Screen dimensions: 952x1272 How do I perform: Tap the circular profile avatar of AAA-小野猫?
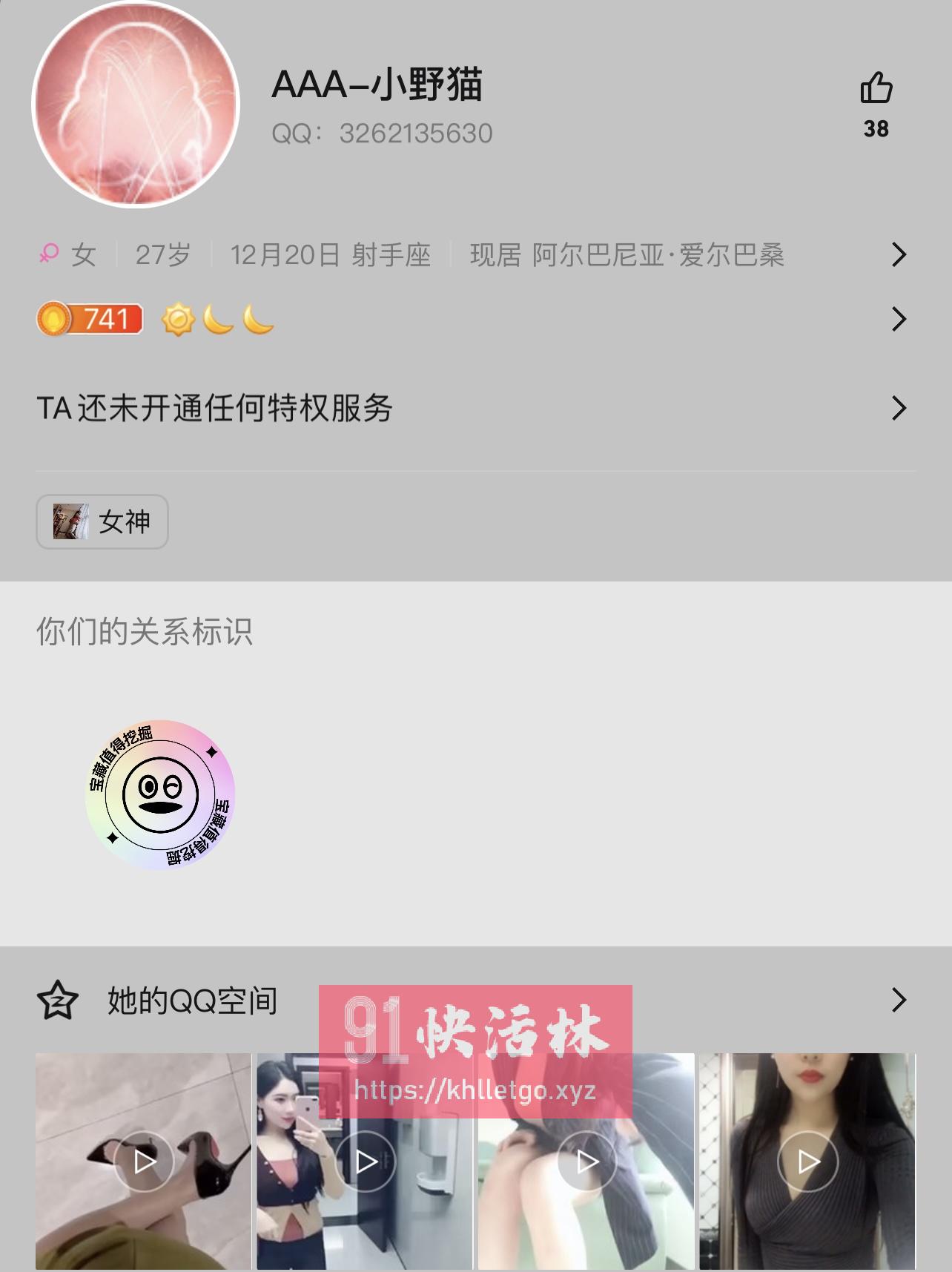click(x=132, y=104)
